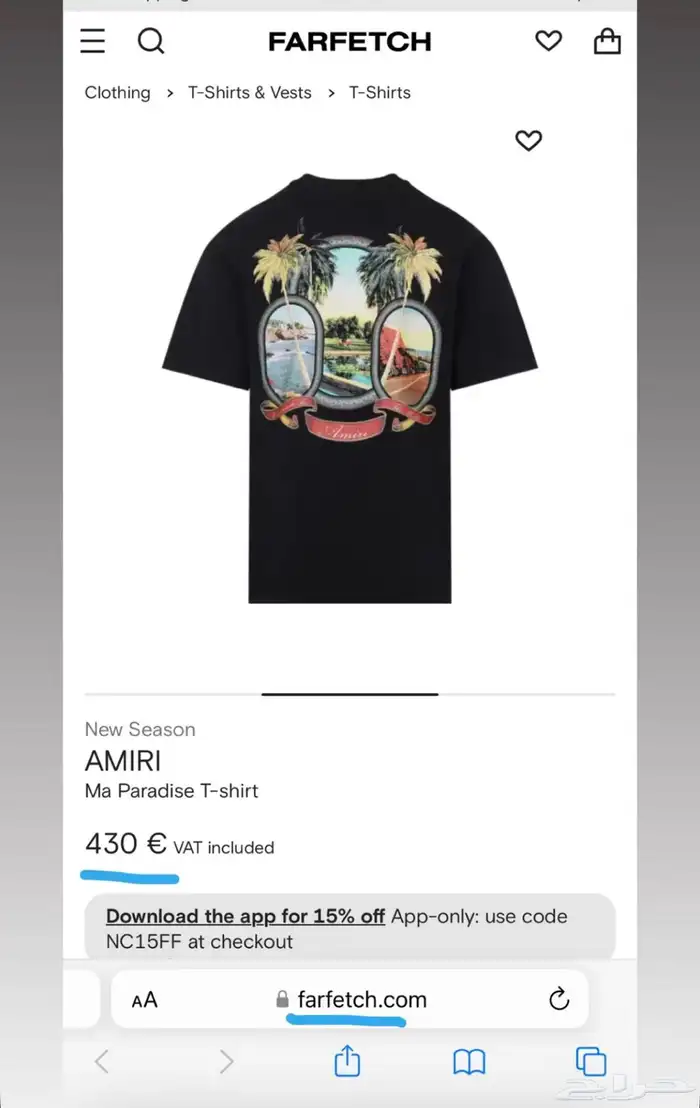
Task: Reload the page
Action: [x=559, y=998]
